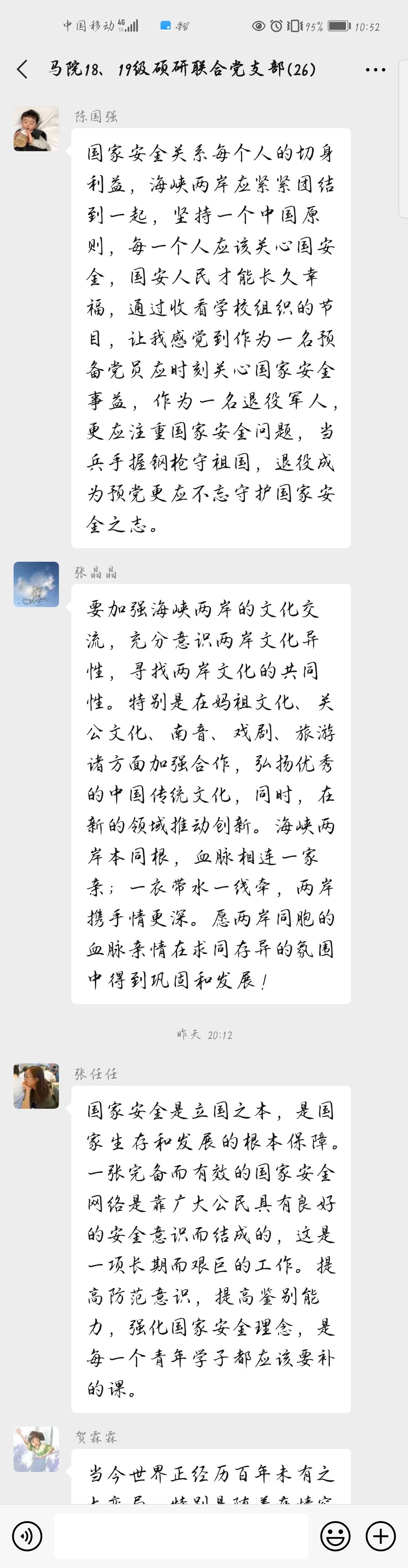Open the plus attachment menu
Screen dimensions: 408x1568
tap(381, 1536)
